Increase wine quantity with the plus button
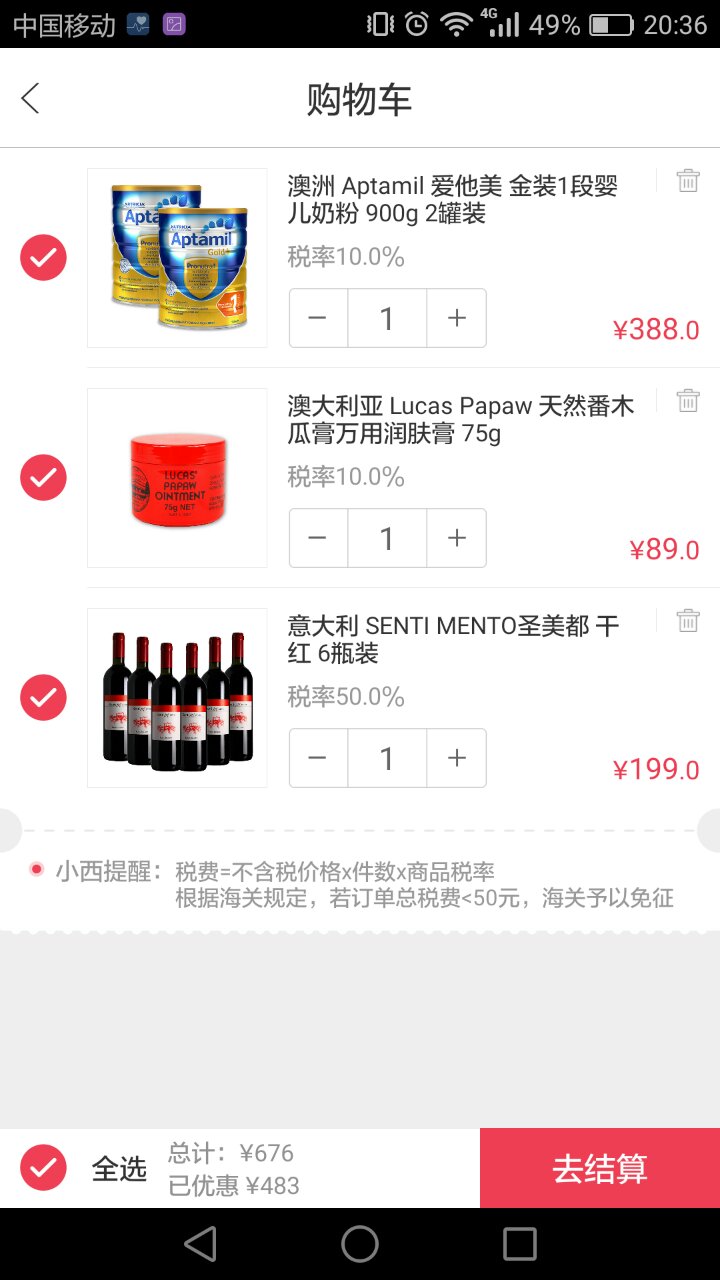Viewport: 720px width, 1280px height. pos(456,758)
